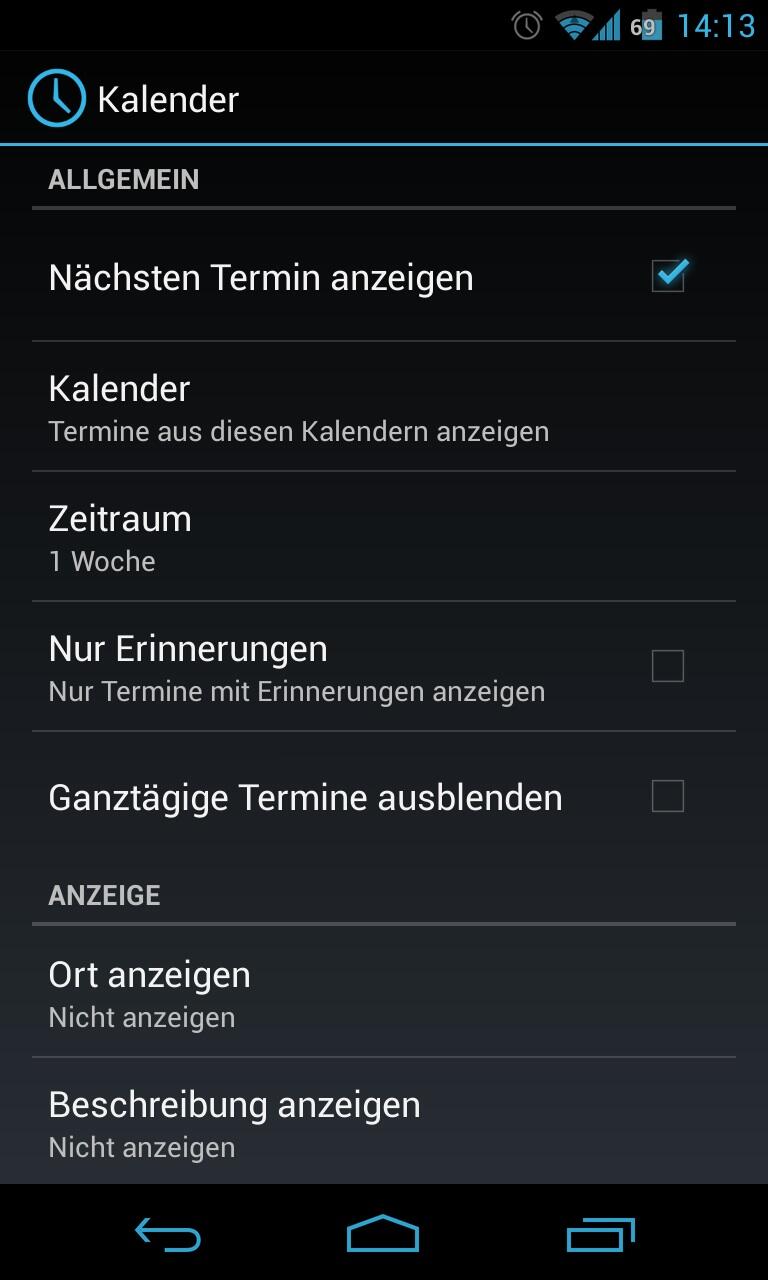Open recent apps overview
Screen dimensions: 768x1280
(x=600, y=1235)
